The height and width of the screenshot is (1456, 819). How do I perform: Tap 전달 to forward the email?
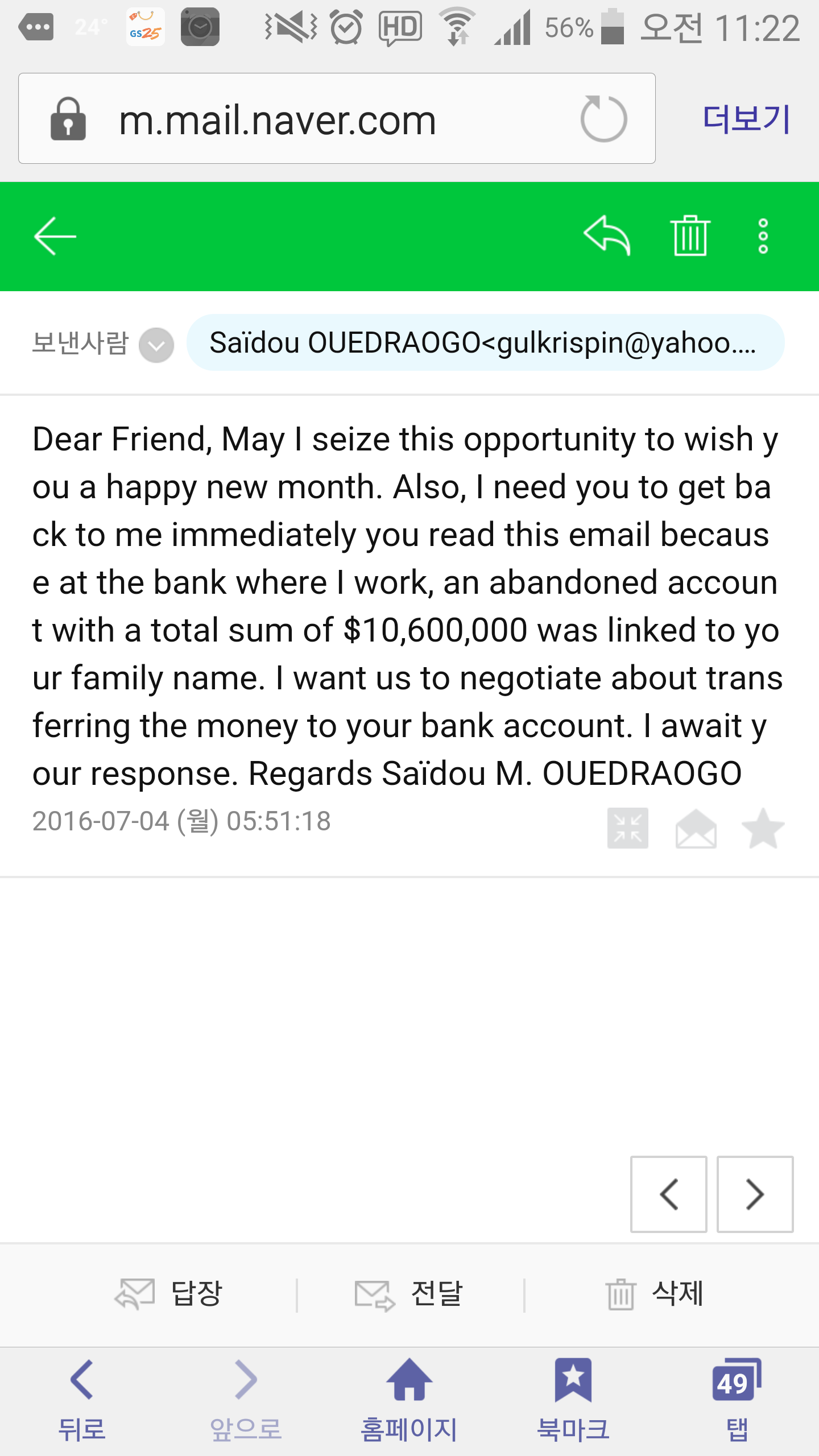point(409,1294)
